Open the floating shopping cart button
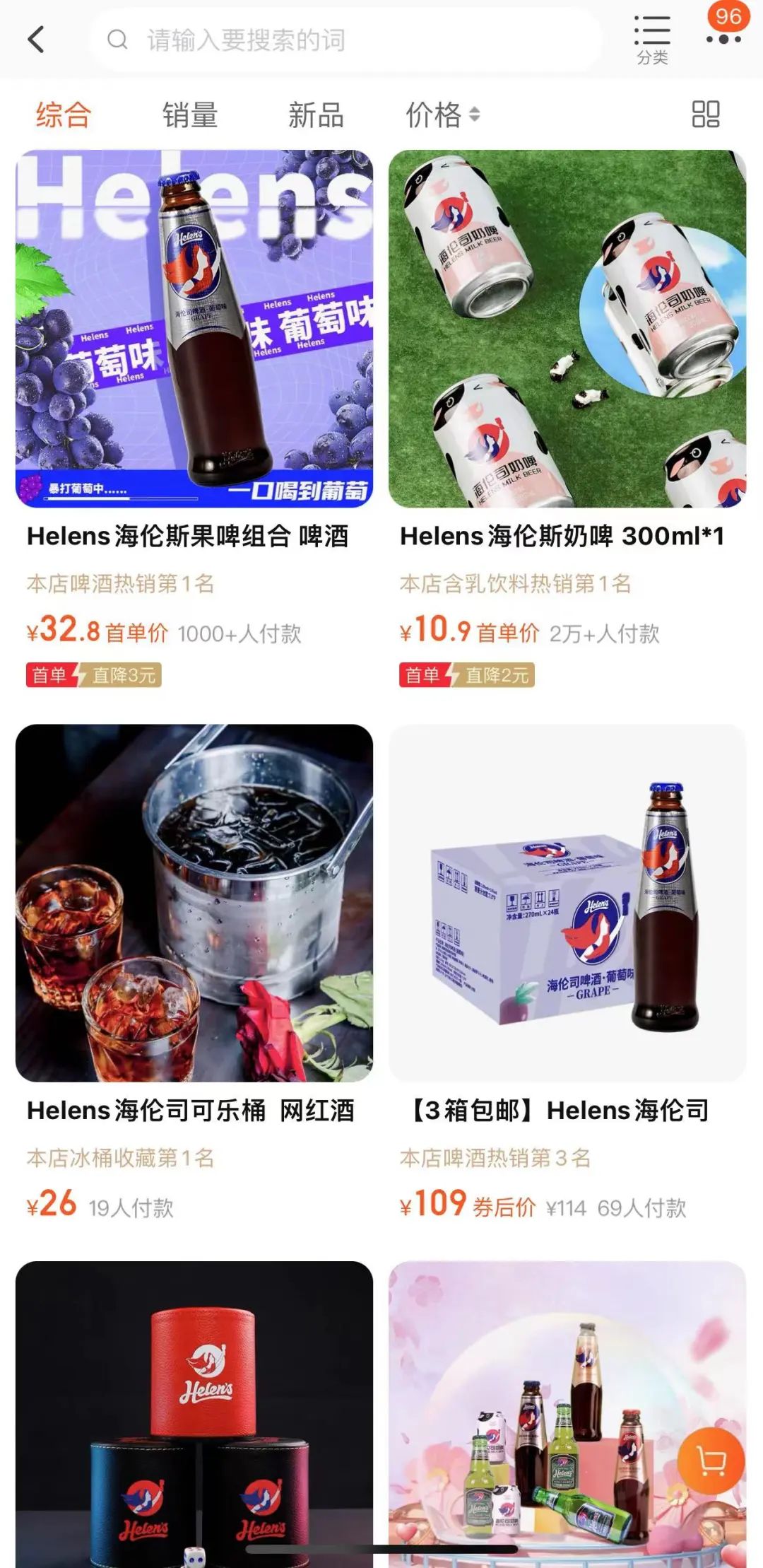763x1568 pixels. click(x=711, y=1460)
